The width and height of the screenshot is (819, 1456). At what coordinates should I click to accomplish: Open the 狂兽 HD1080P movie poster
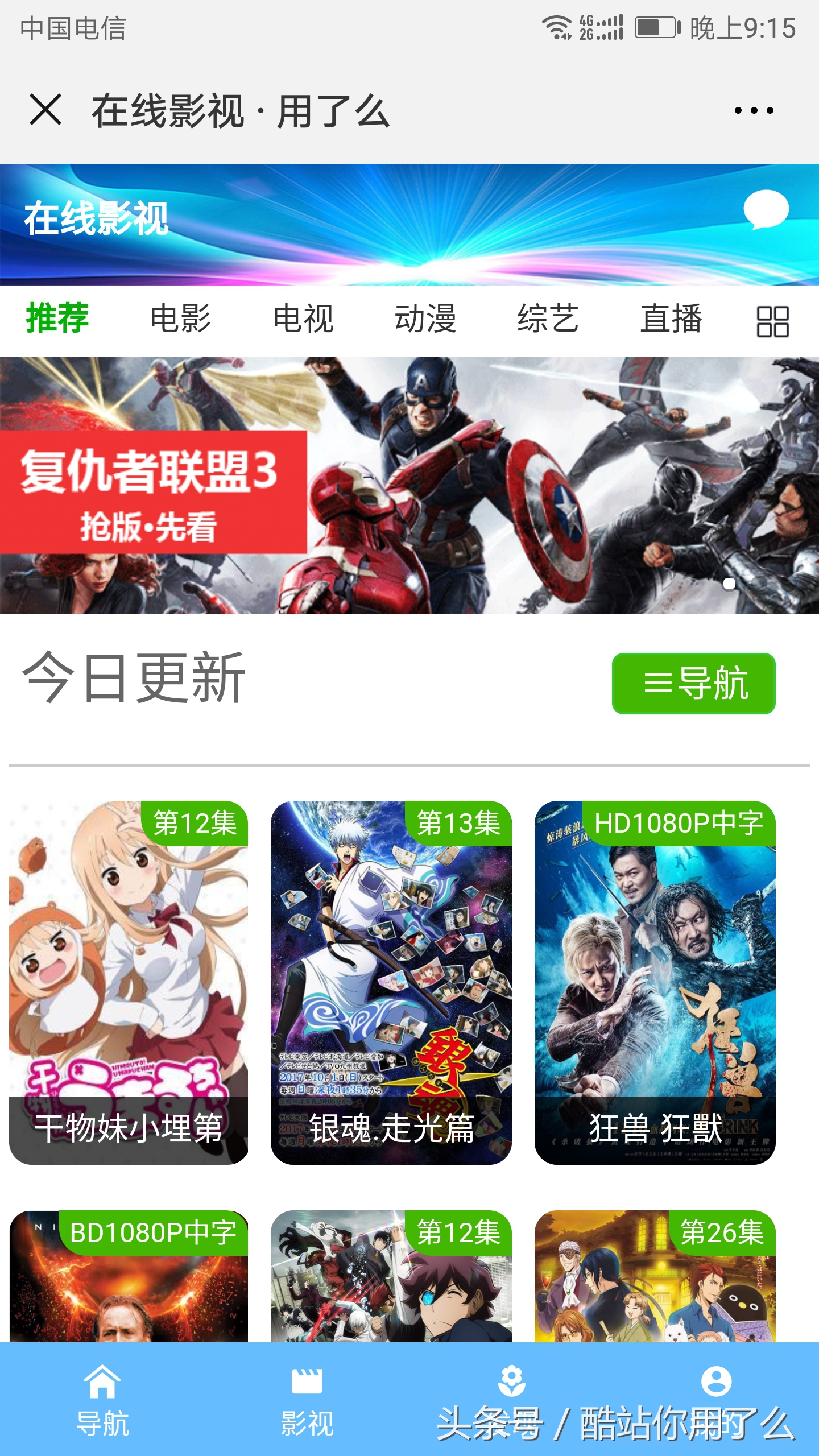point(654,967)
